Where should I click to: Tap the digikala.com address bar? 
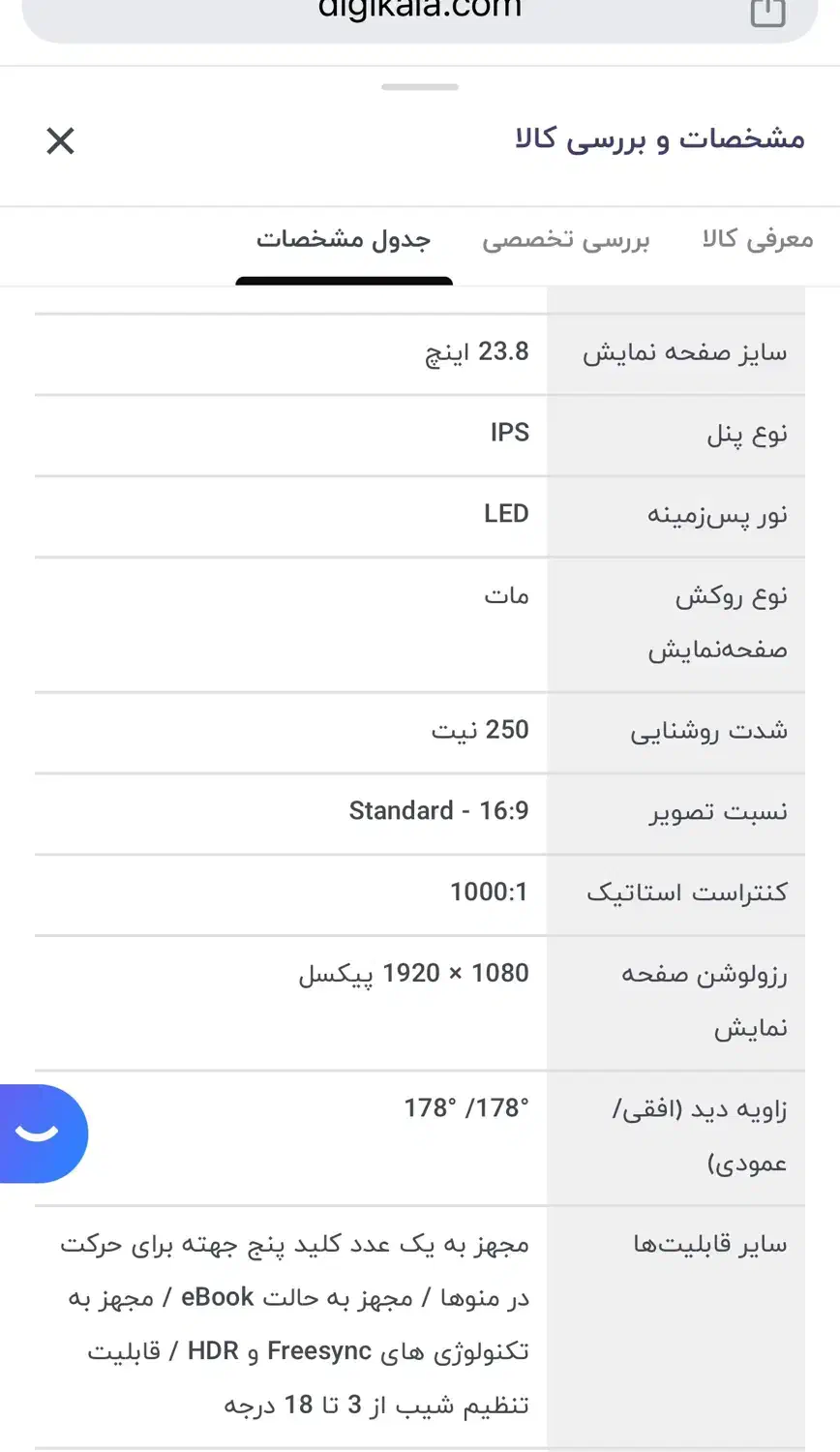click(419, 14)
